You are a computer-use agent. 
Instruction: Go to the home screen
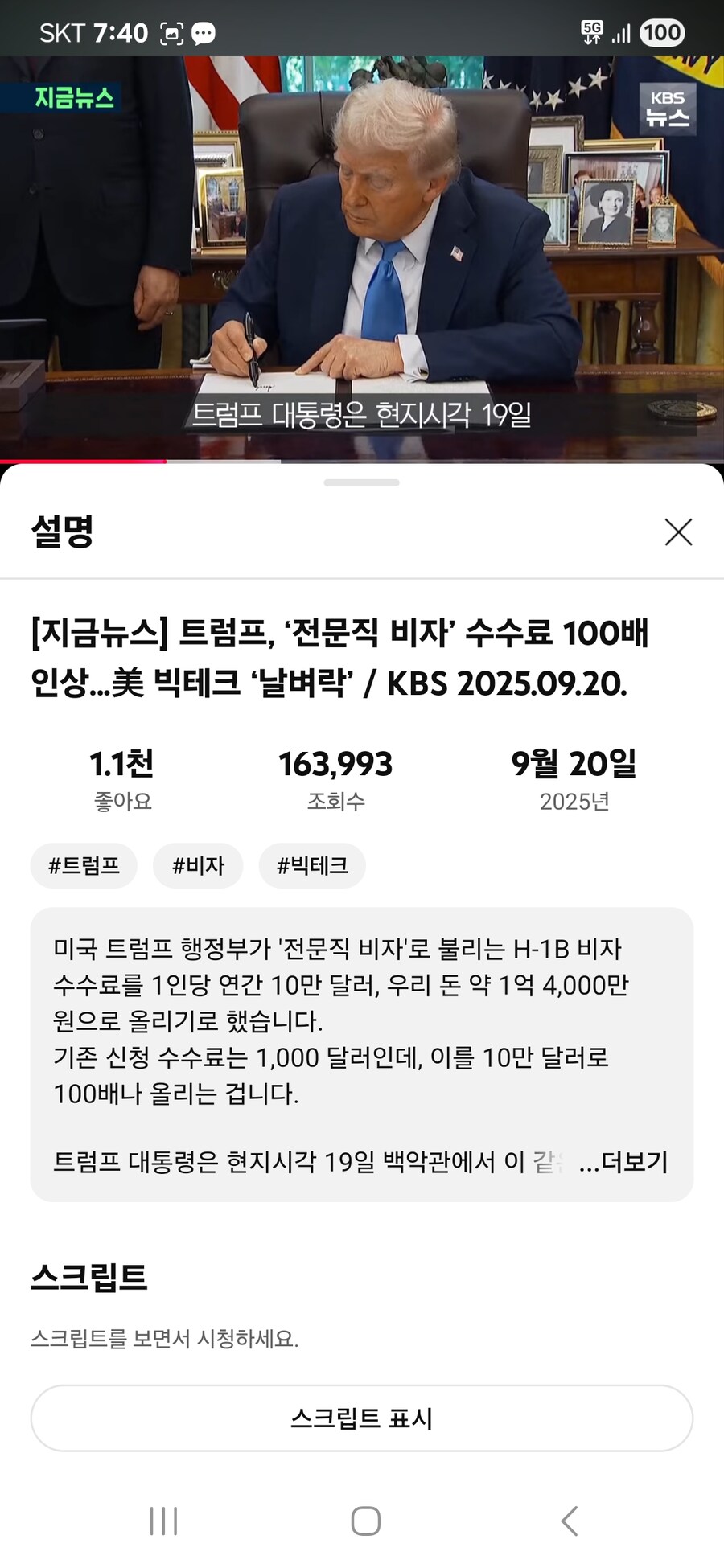[x=365, y=1521]
